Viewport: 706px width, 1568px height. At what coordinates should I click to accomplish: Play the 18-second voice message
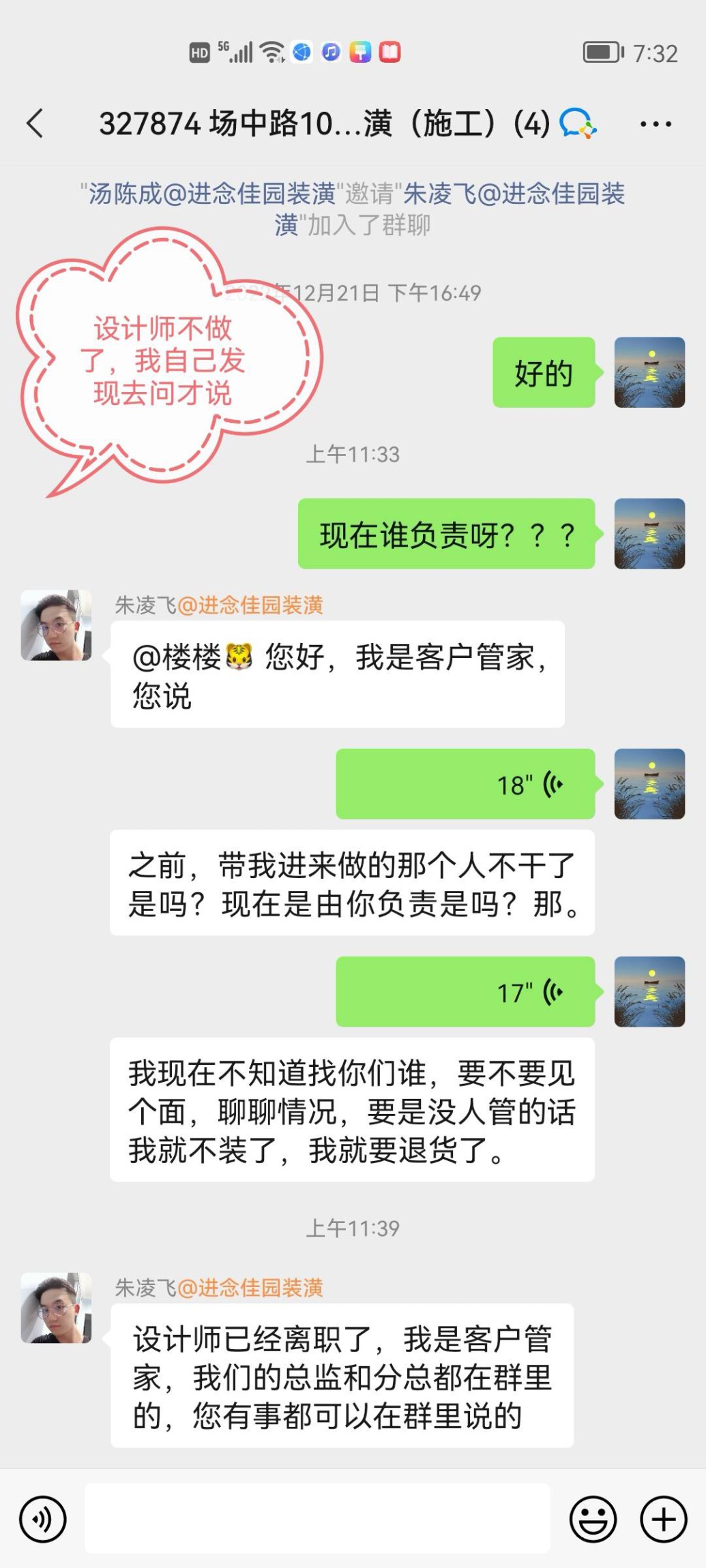tap(465, 784)
